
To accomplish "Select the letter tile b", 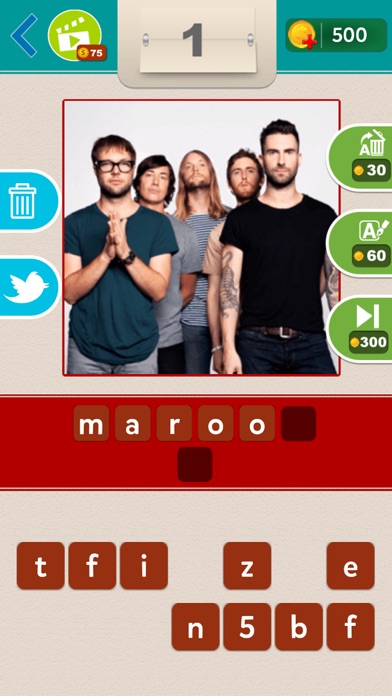I will tap(299, 627).
